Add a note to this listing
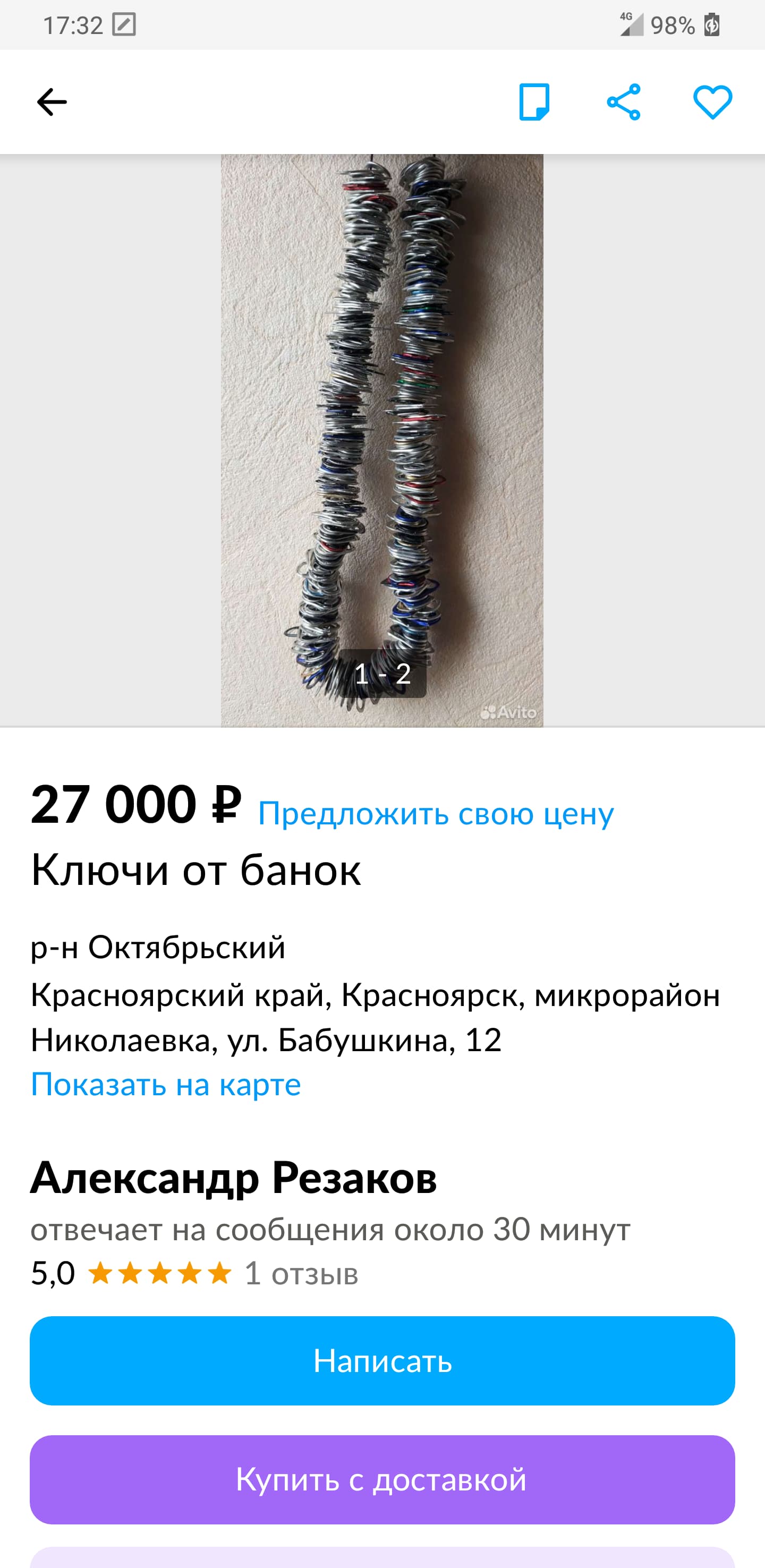Screen dimensions: 765x1568 534,101
